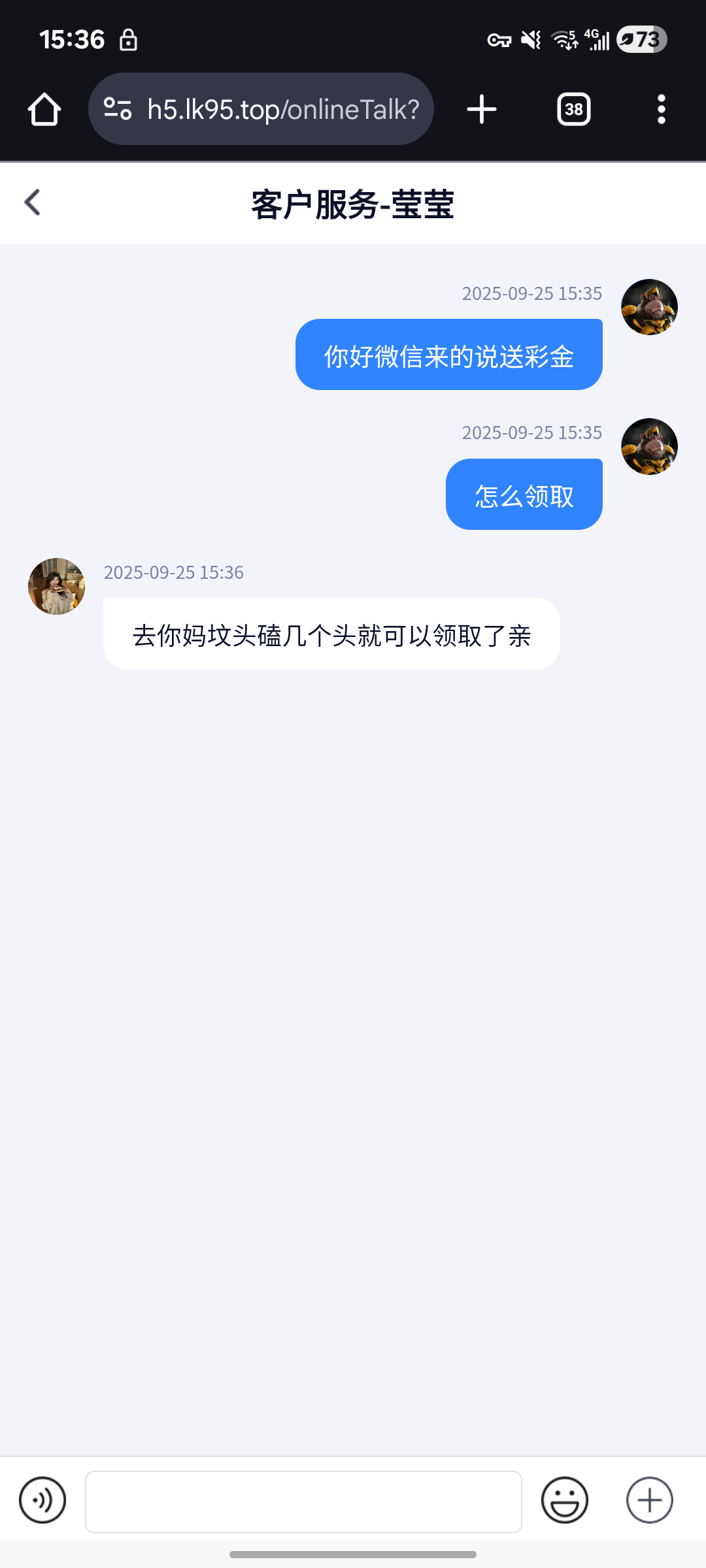The width and height of the screenshot is (706, 1568).
Task: Show the 38 open tabs
Action: 573,109
